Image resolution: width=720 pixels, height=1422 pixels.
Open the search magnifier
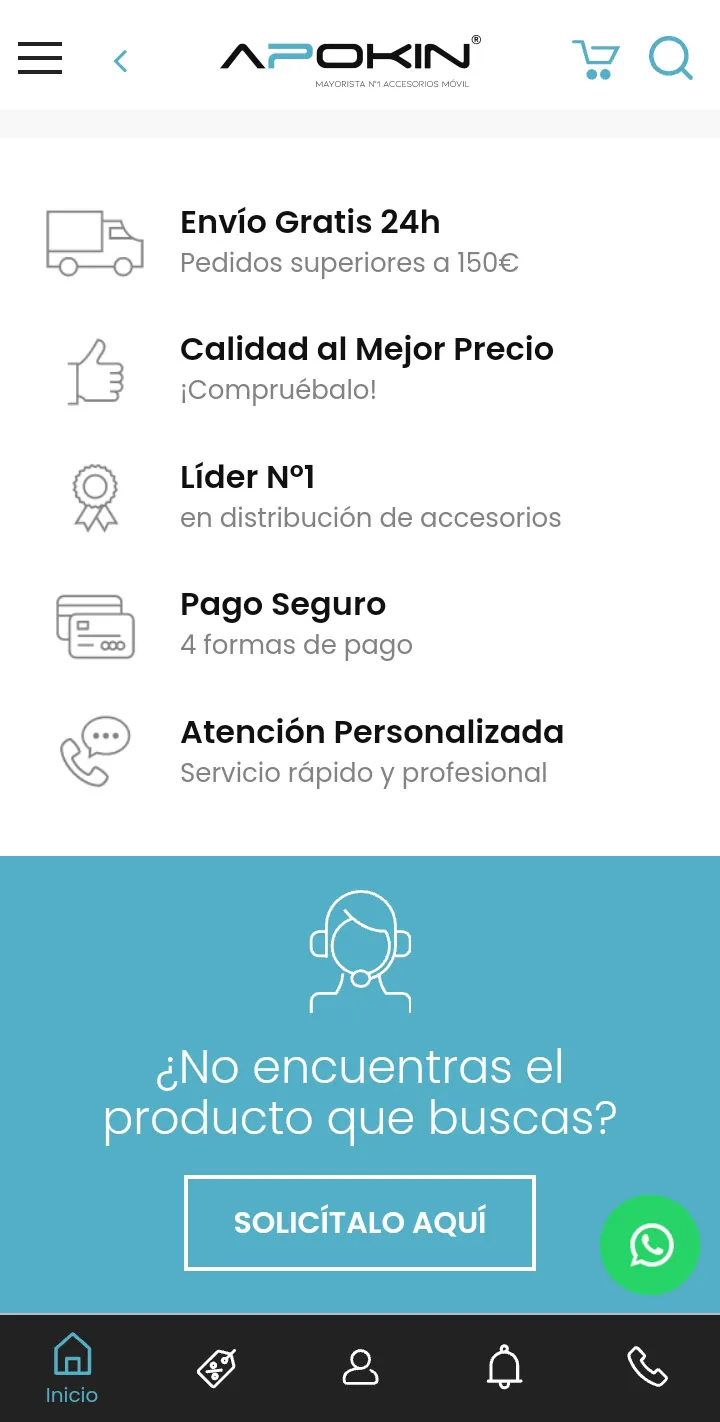tap(670, 58)
